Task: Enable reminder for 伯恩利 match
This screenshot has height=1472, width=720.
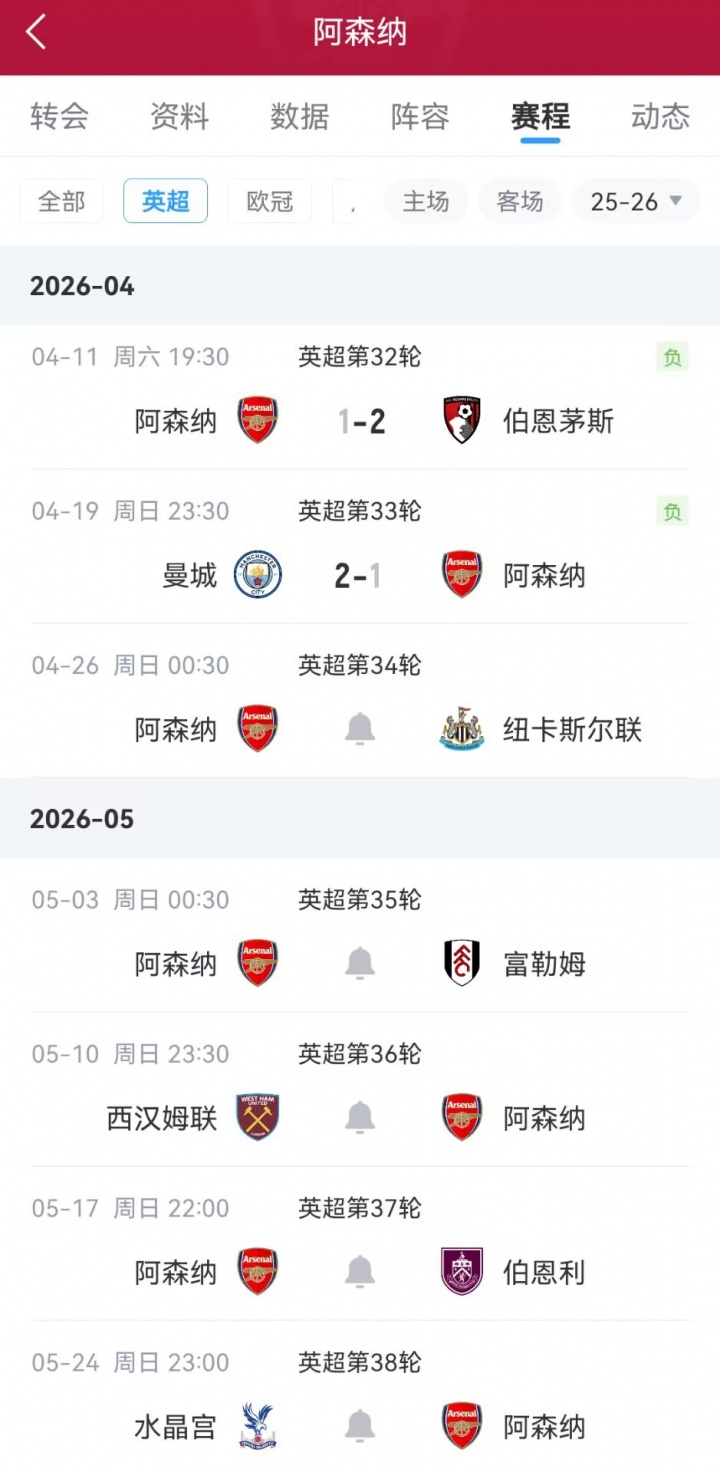Action: (360, 1272)
